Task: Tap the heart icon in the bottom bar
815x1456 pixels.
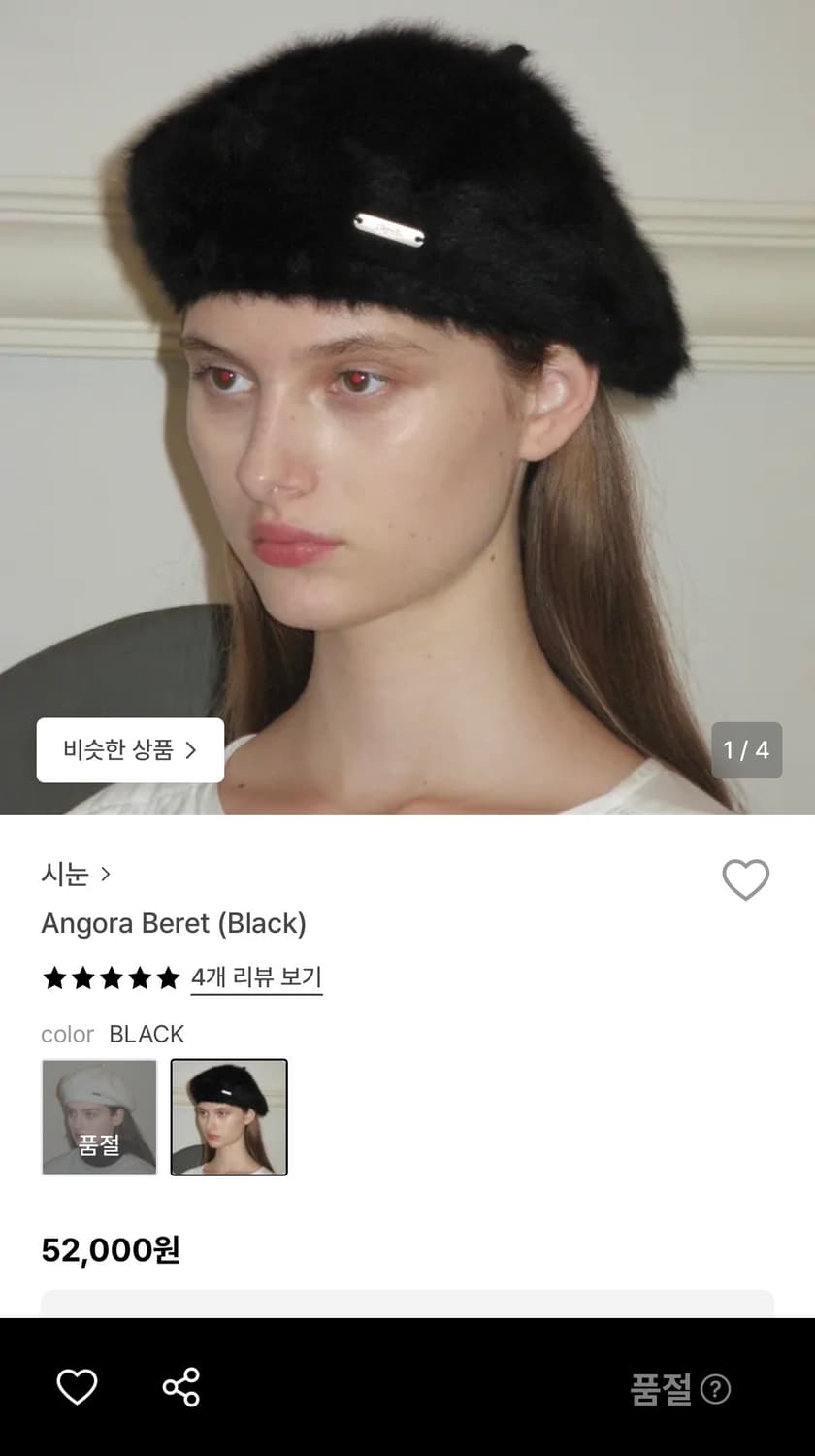Action: tap(78, 1388)
